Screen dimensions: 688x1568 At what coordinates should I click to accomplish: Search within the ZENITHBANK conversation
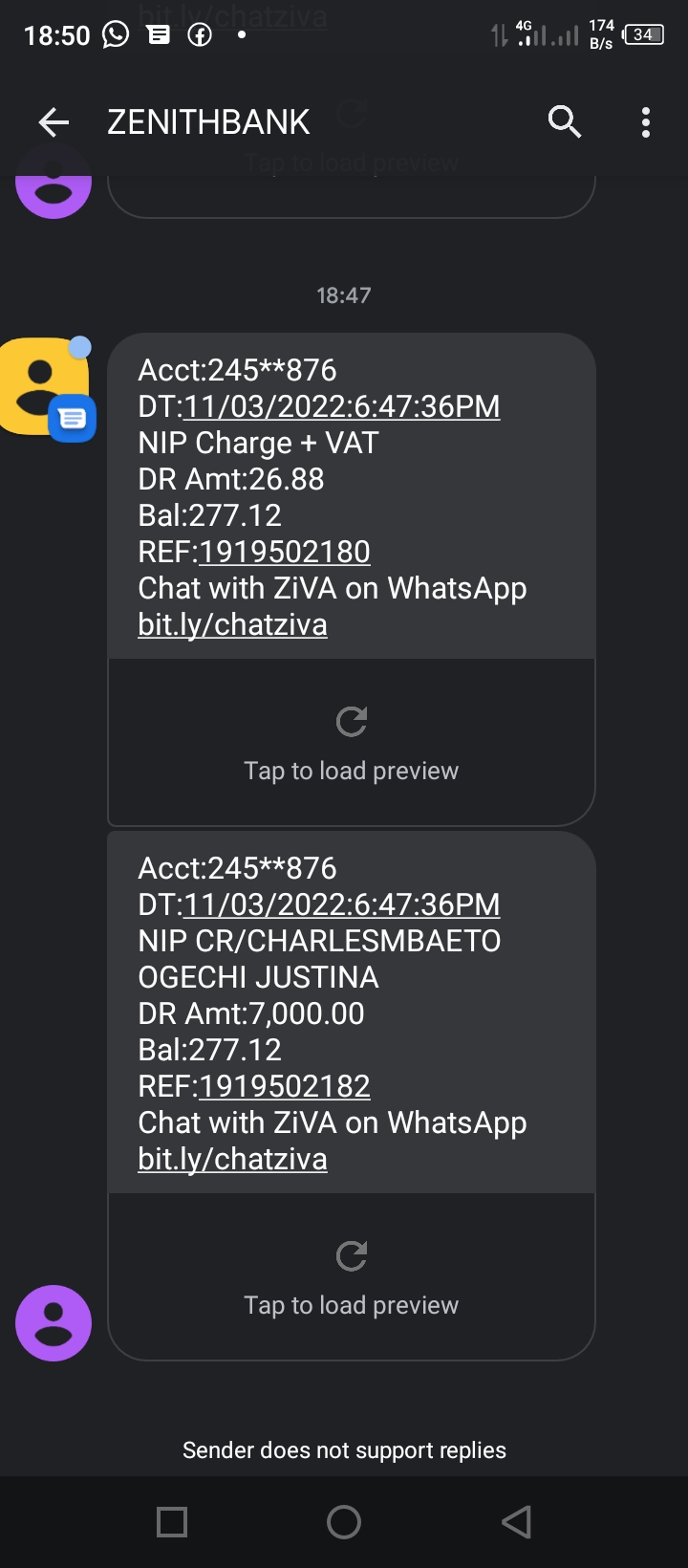(565, 122)
